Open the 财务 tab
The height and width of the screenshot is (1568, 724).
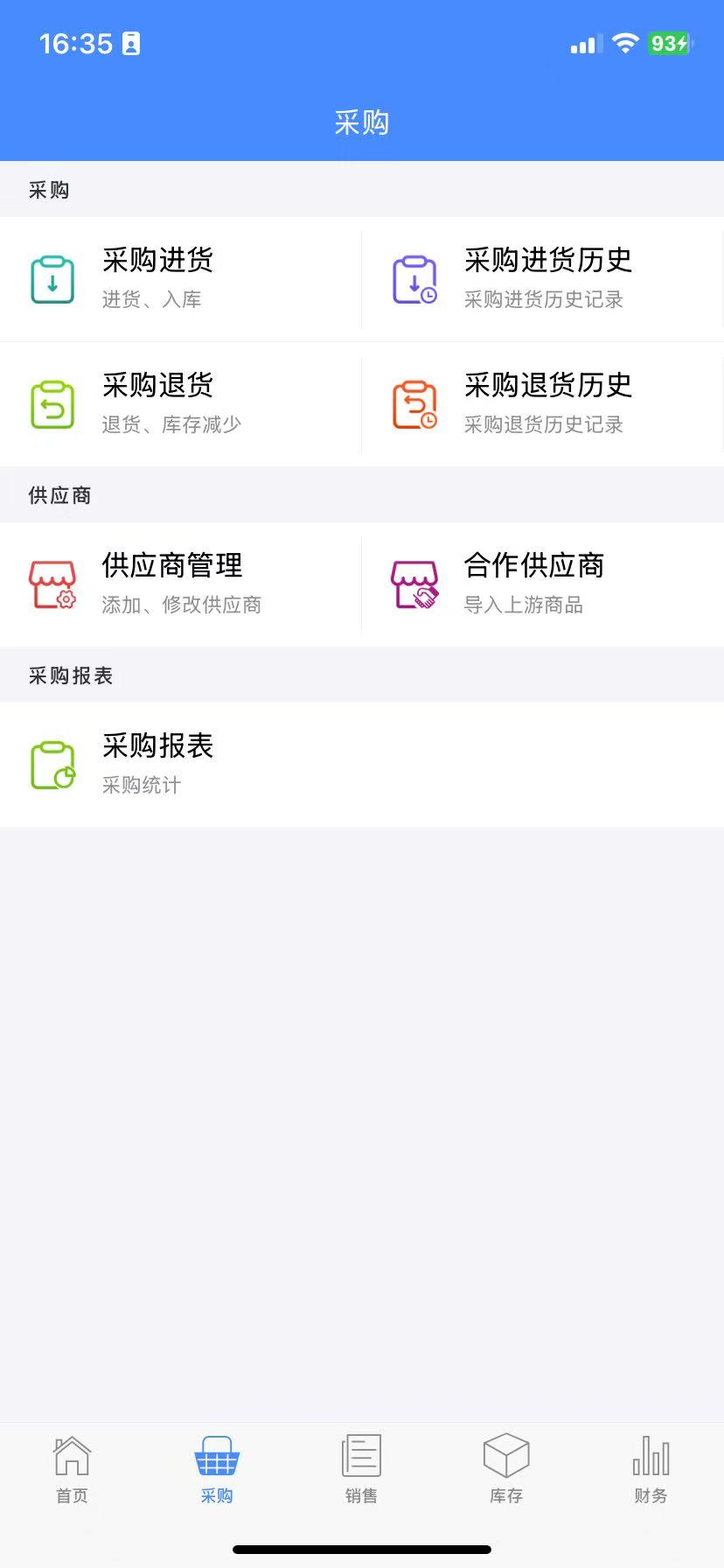pos(651,1469)
